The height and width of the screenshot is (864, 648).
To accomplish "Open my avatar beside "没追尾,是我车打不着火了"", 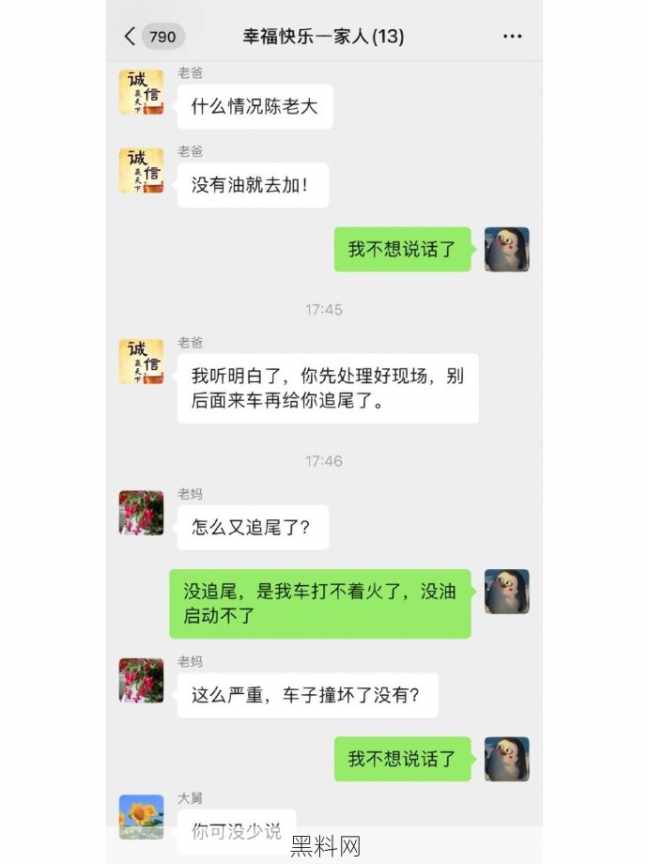I will pos(507,591).
